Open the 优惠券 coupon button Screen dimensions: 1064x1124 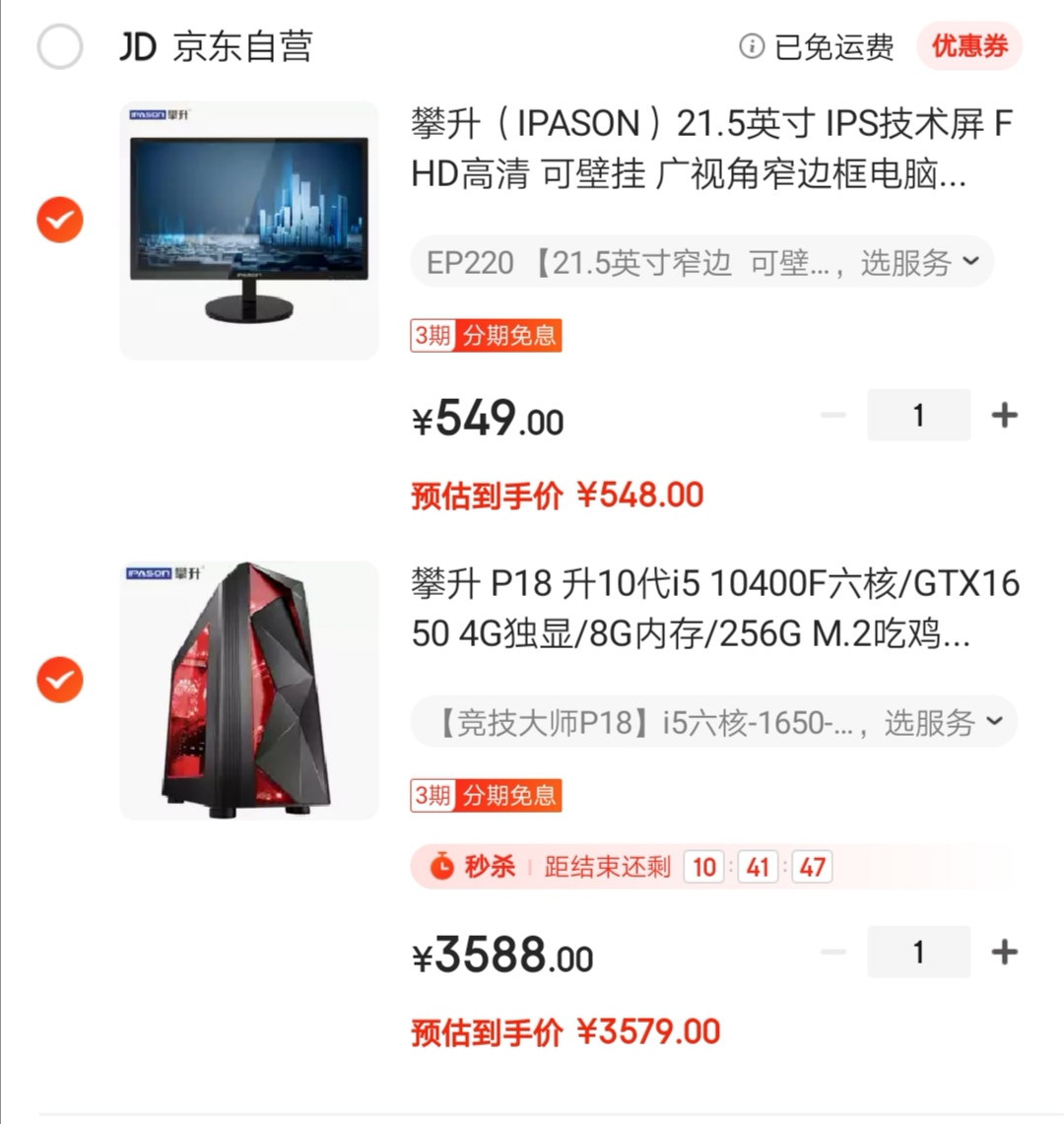969,46
